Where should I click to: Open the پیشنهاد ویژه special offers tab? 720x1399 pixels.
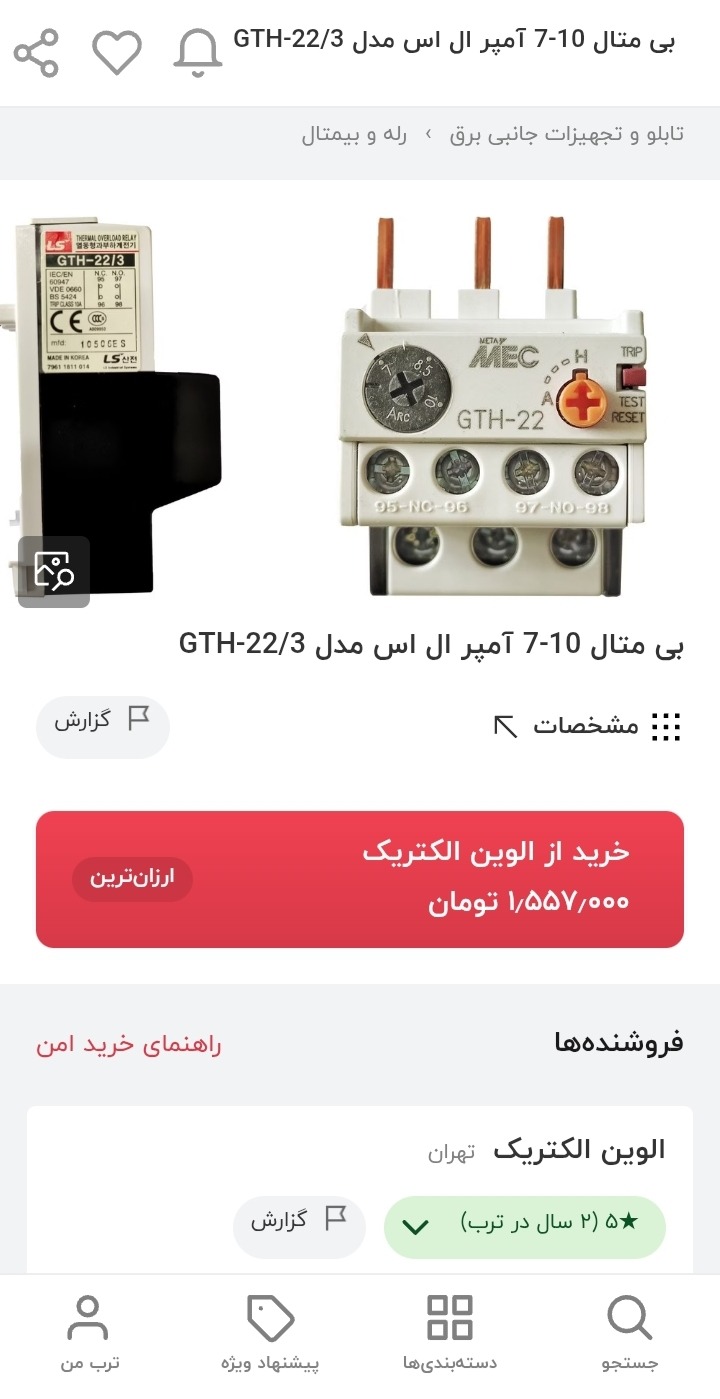click(x=270, y=1335)
